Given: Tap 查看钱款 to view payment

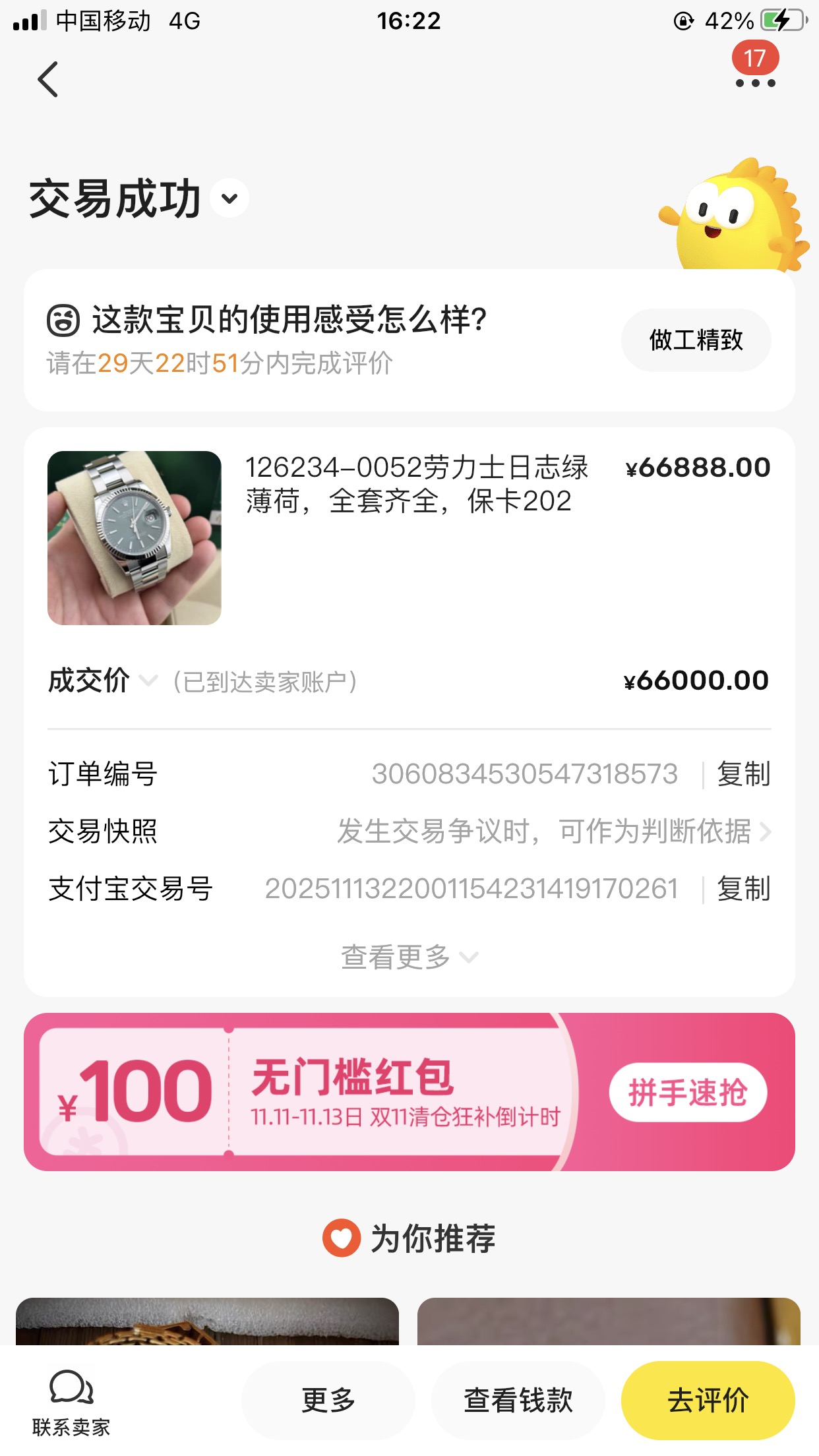Looking at the screenshot, I should pyautogui.click(x=518, y=1400).
